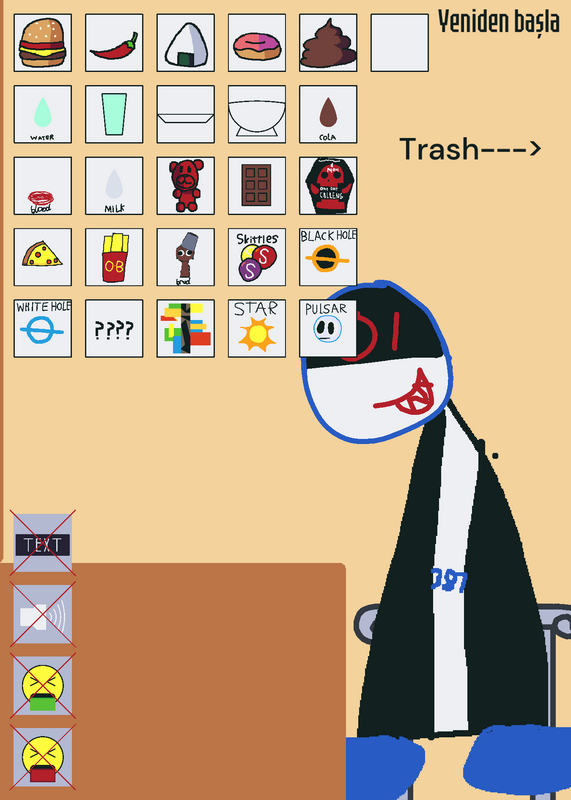Pick the red chili pepper tile
Viewport: 571px width, 800px height.
pyautogui.click(x=114, y=43)
